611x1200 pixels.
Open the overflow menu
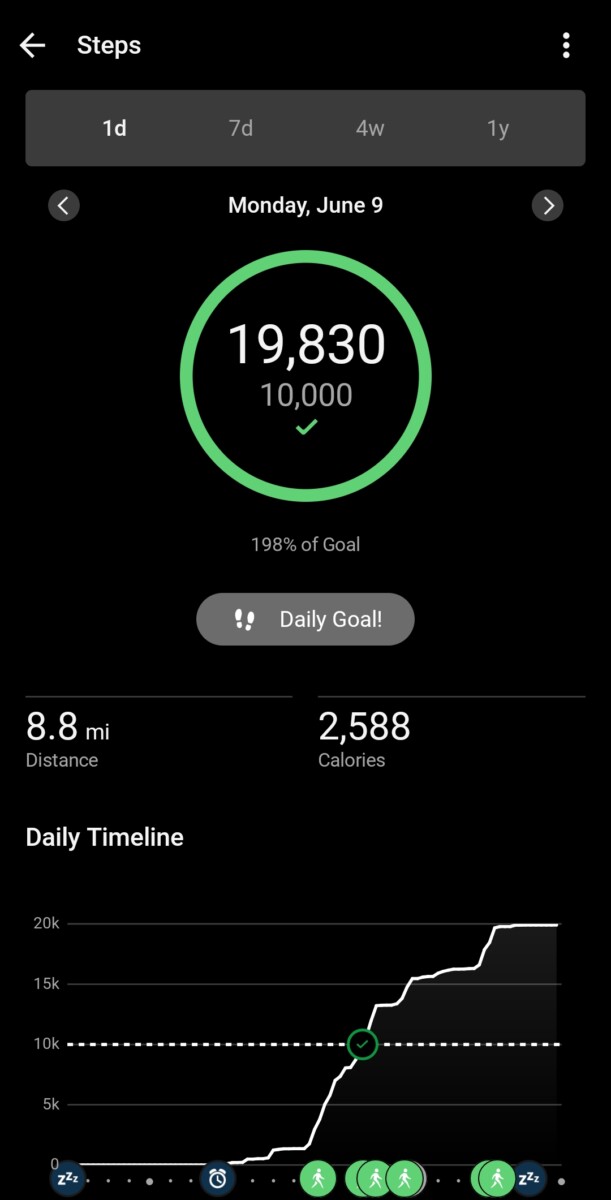566,45
